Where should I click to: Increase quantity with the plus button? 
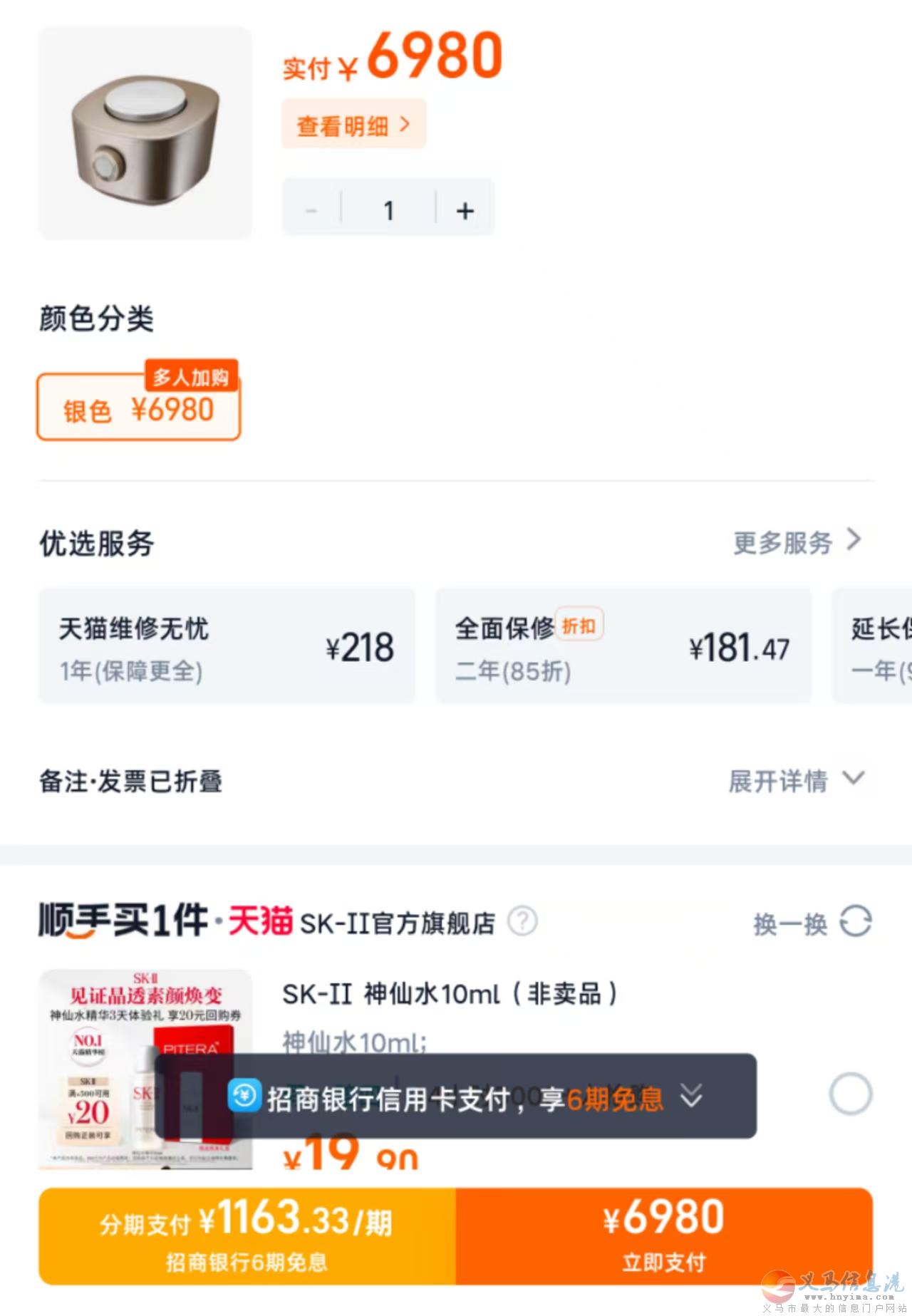(465, 210)
